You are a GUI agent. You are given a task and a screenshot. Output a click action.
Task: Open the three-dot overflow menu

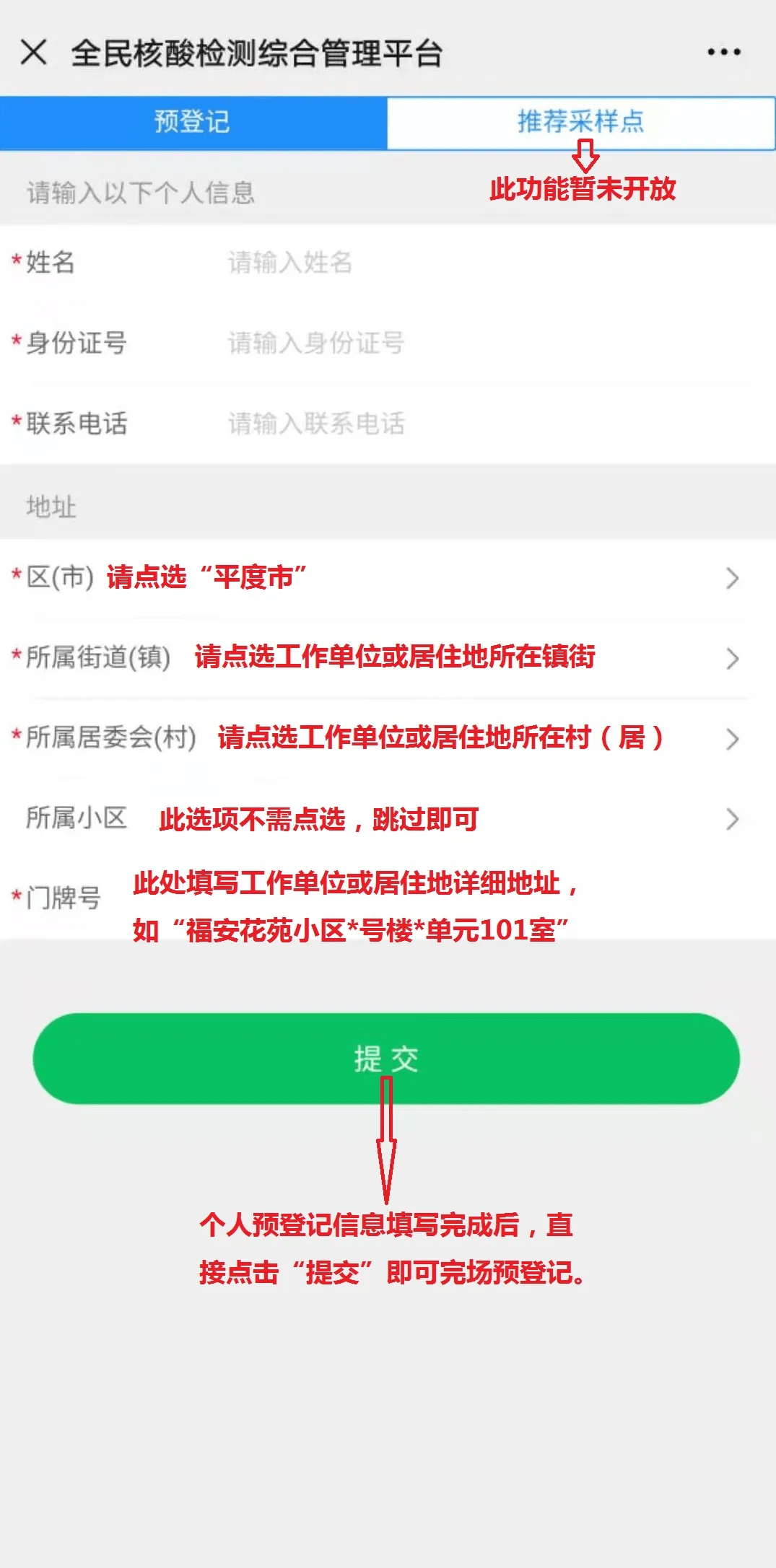pos(723,53)
